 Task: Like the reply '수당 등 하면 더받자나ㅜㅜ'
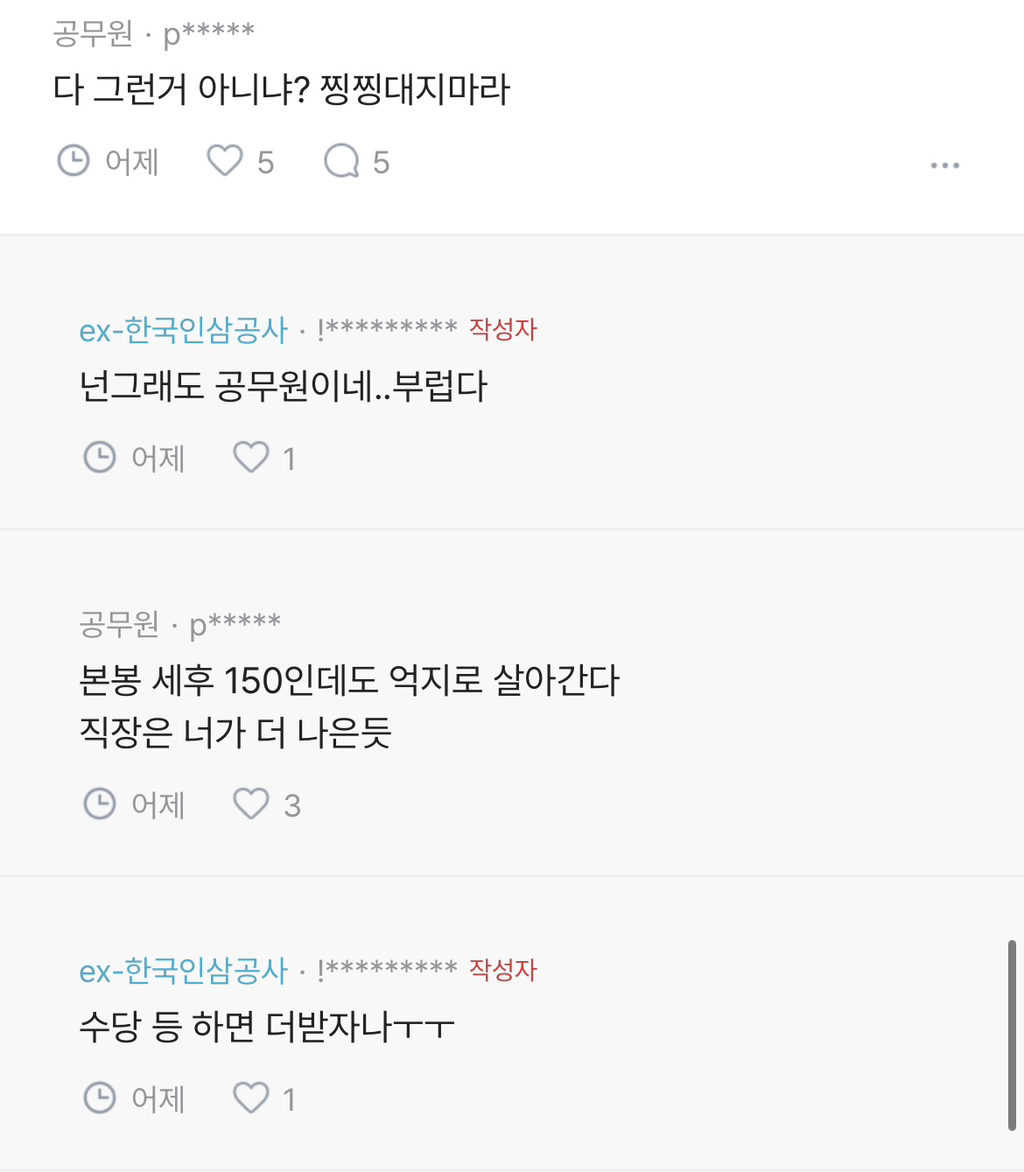click(x=251, y=1098)
